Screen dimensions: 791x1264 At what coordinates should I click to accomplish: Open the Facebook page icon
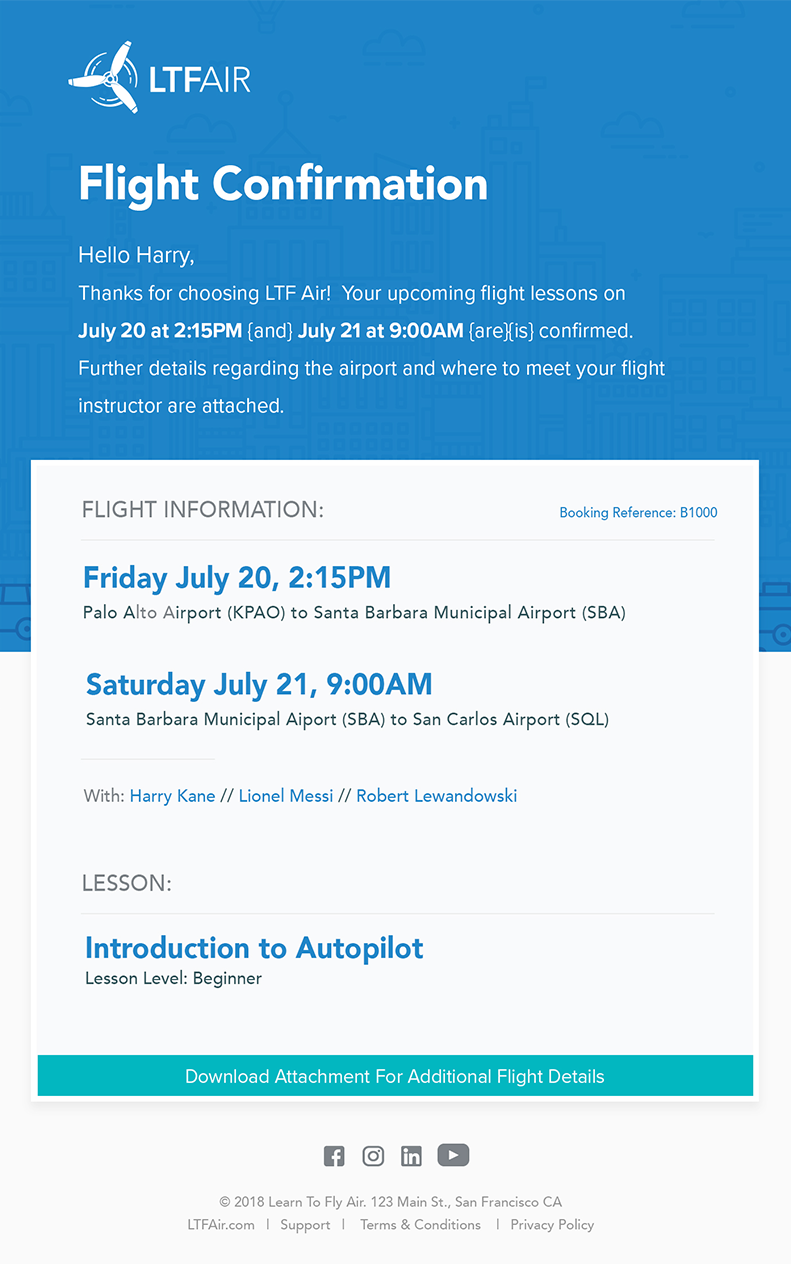tap(334, 1156)
